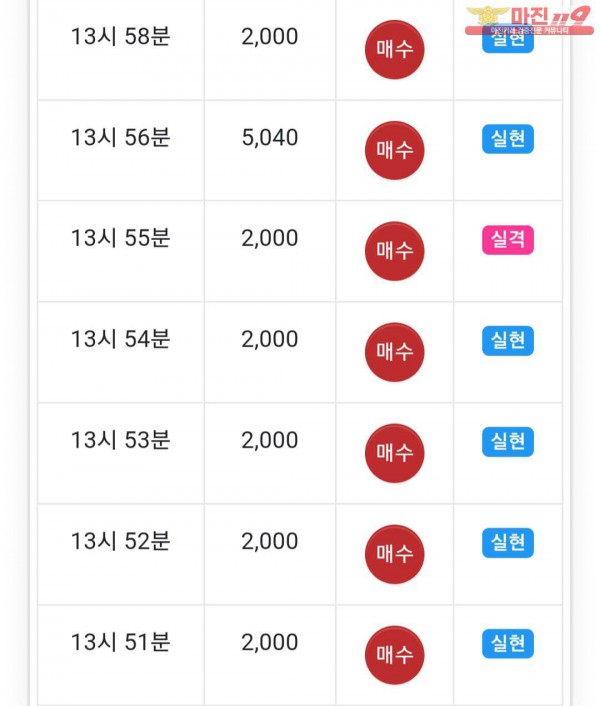Viewport: 600px width, 706px height.
Task: Select 매수 in the 13시 56분 row
Action: tap(394, 150)
